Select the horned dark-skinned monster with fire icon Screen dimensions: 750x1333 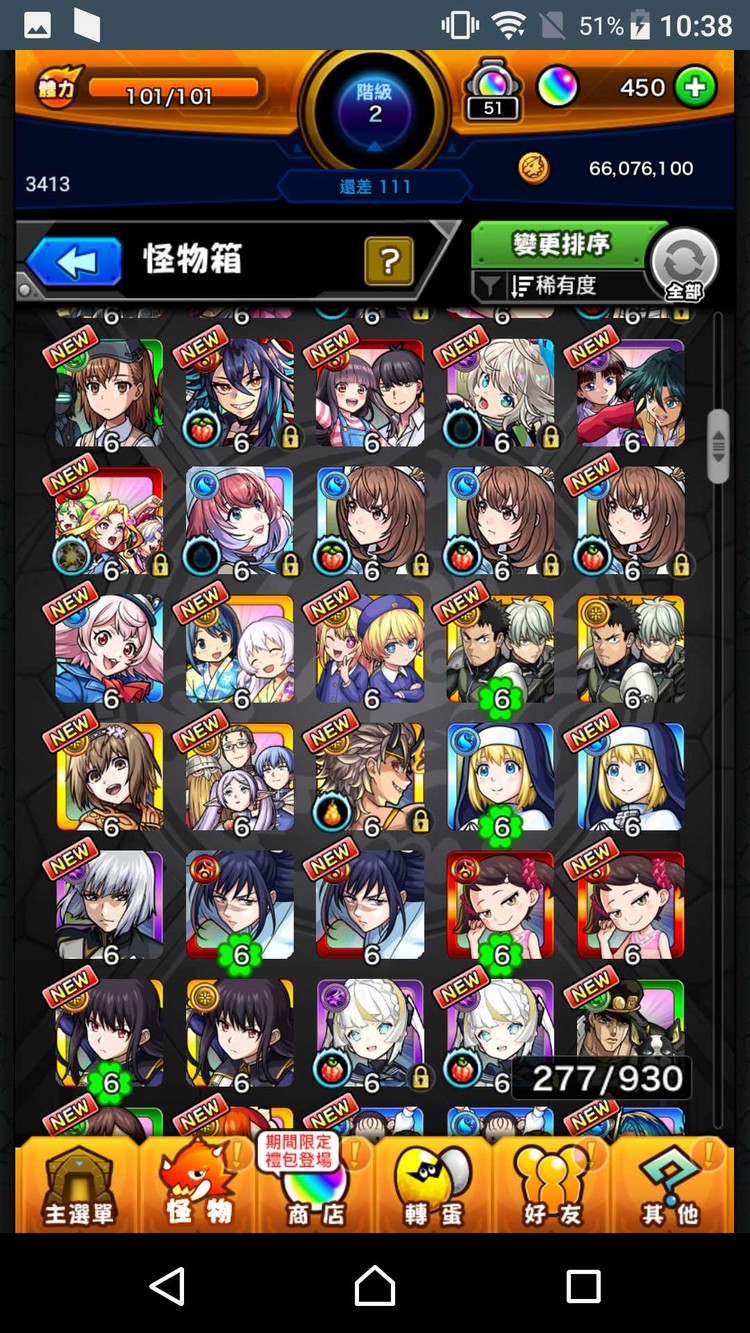[x=370, y=777]
